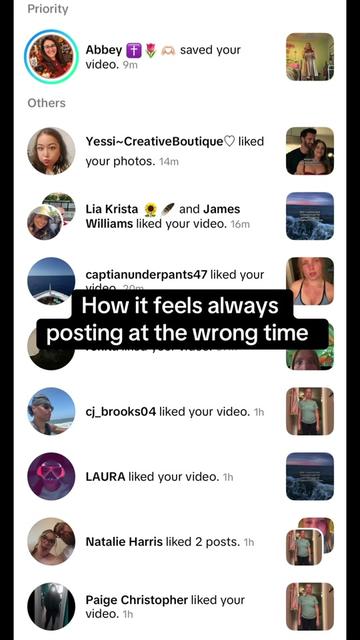
Task: View the two posts Natalie Harris liked
Action: (310, 542)
